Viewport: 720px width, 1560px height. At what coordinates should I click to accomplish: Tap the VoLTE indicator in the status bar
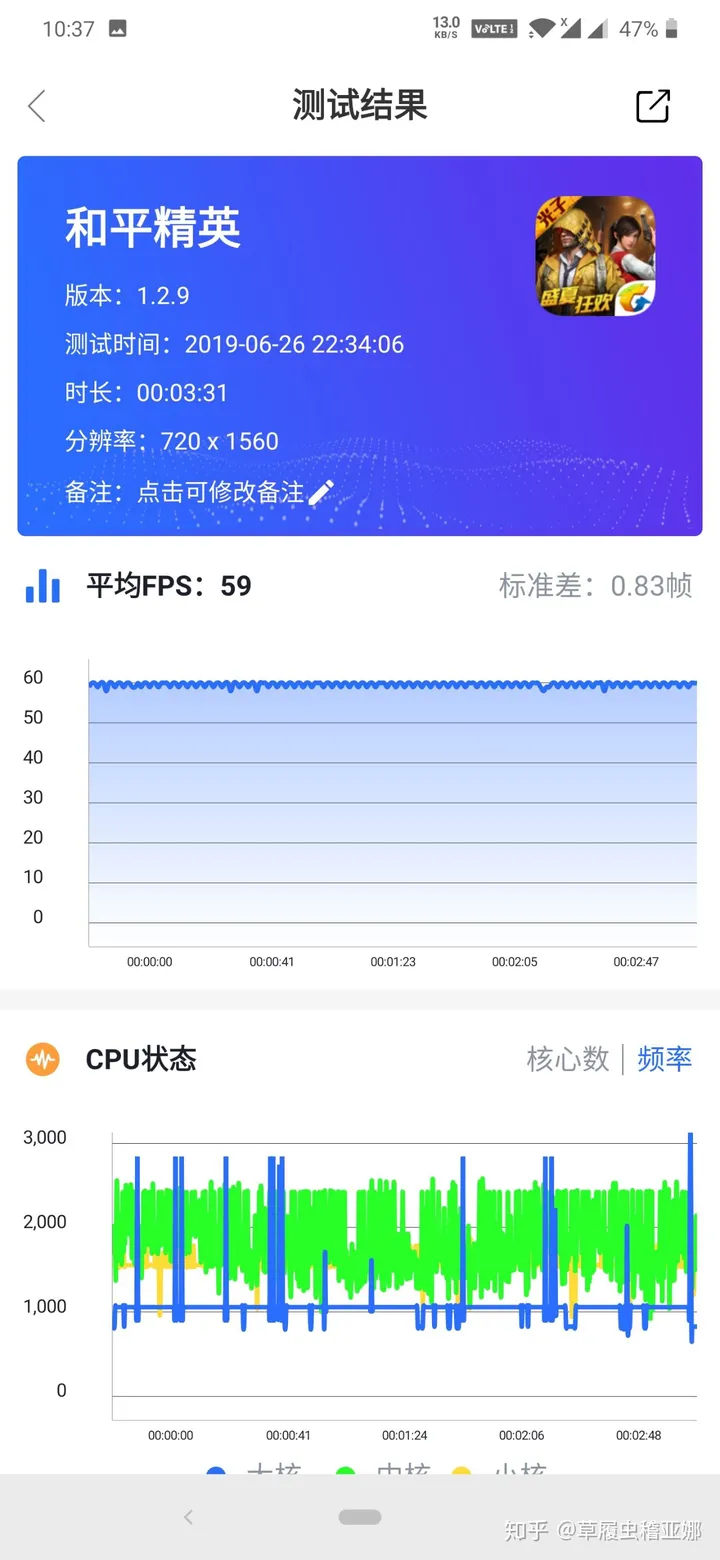492,28
